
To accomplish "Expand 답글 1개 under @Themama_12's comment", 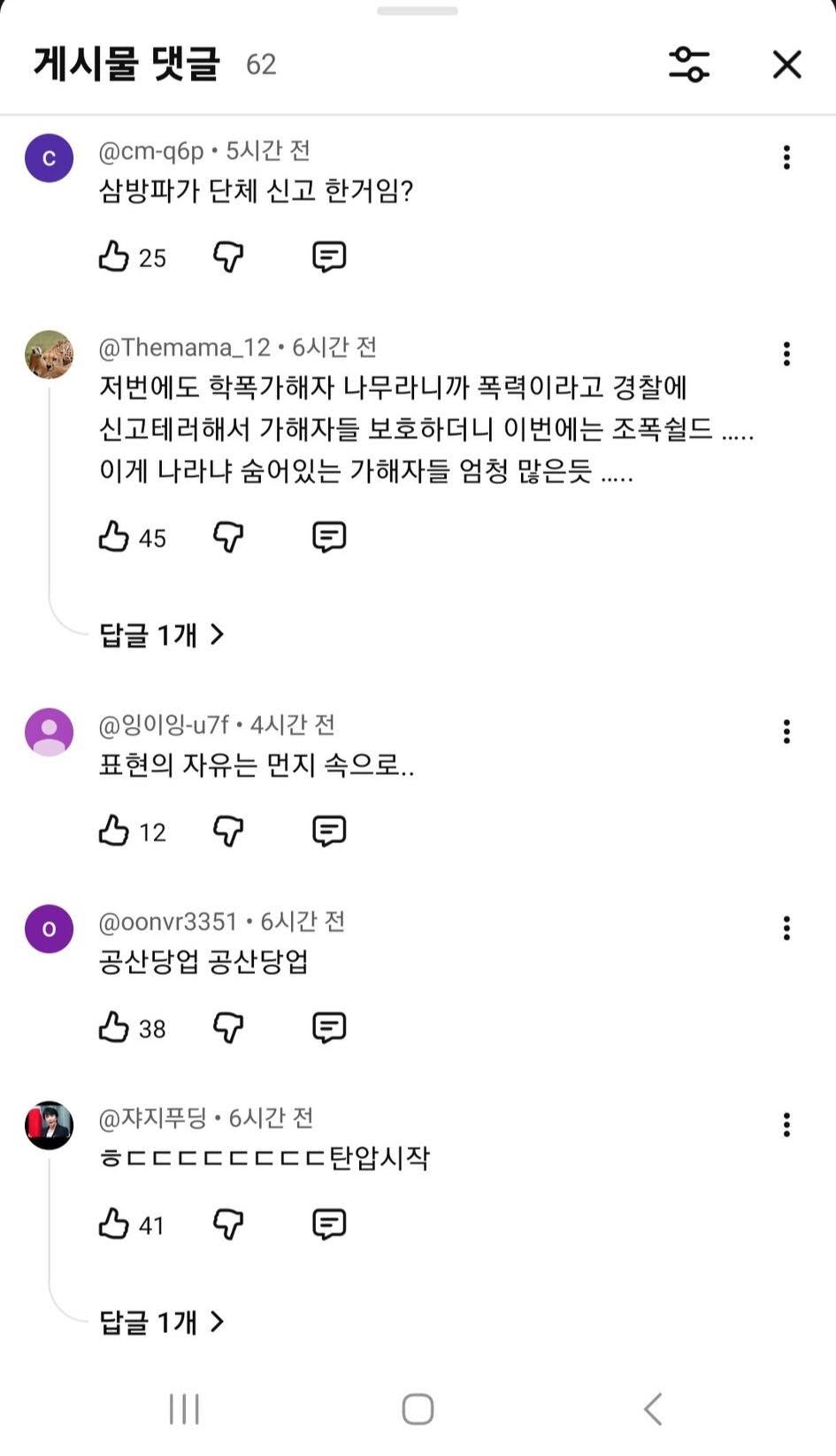I will point(161,634).
